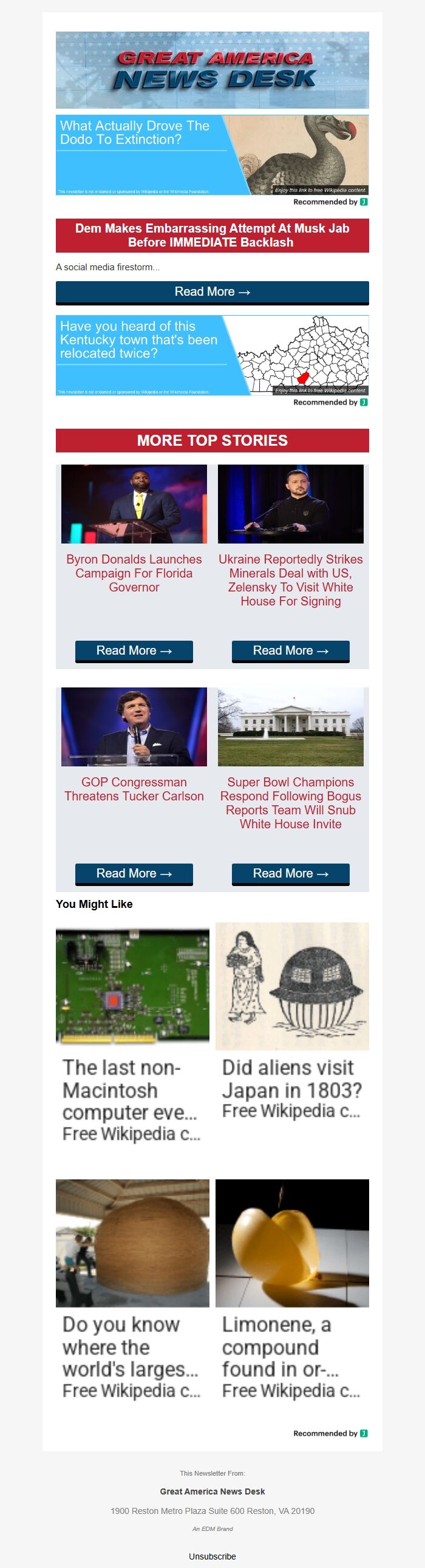Read more on Tucker Carlson story
This screenshot has height=1568, width=425.
tap(134, 873)
